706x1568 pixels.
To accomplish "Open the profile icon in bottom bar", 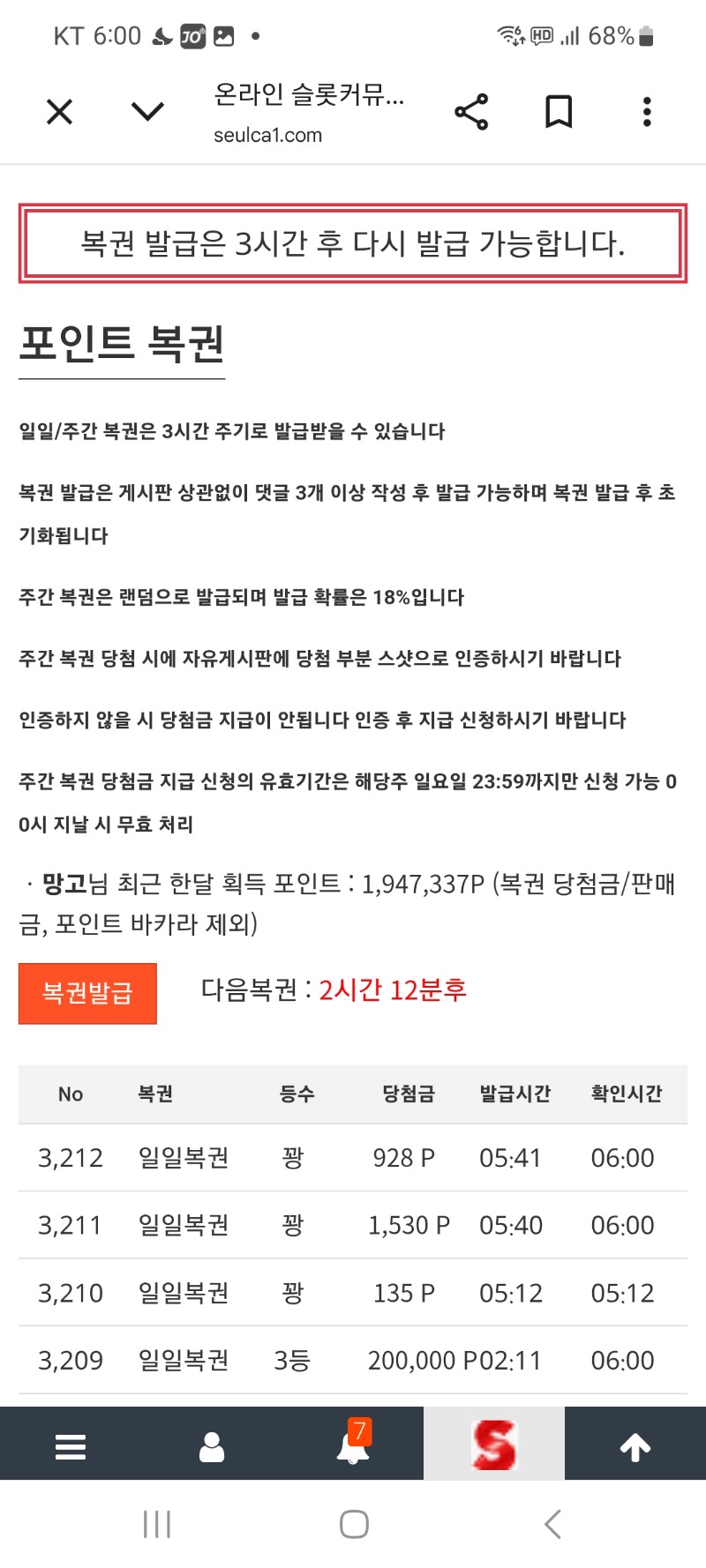I will (212, 1446).
